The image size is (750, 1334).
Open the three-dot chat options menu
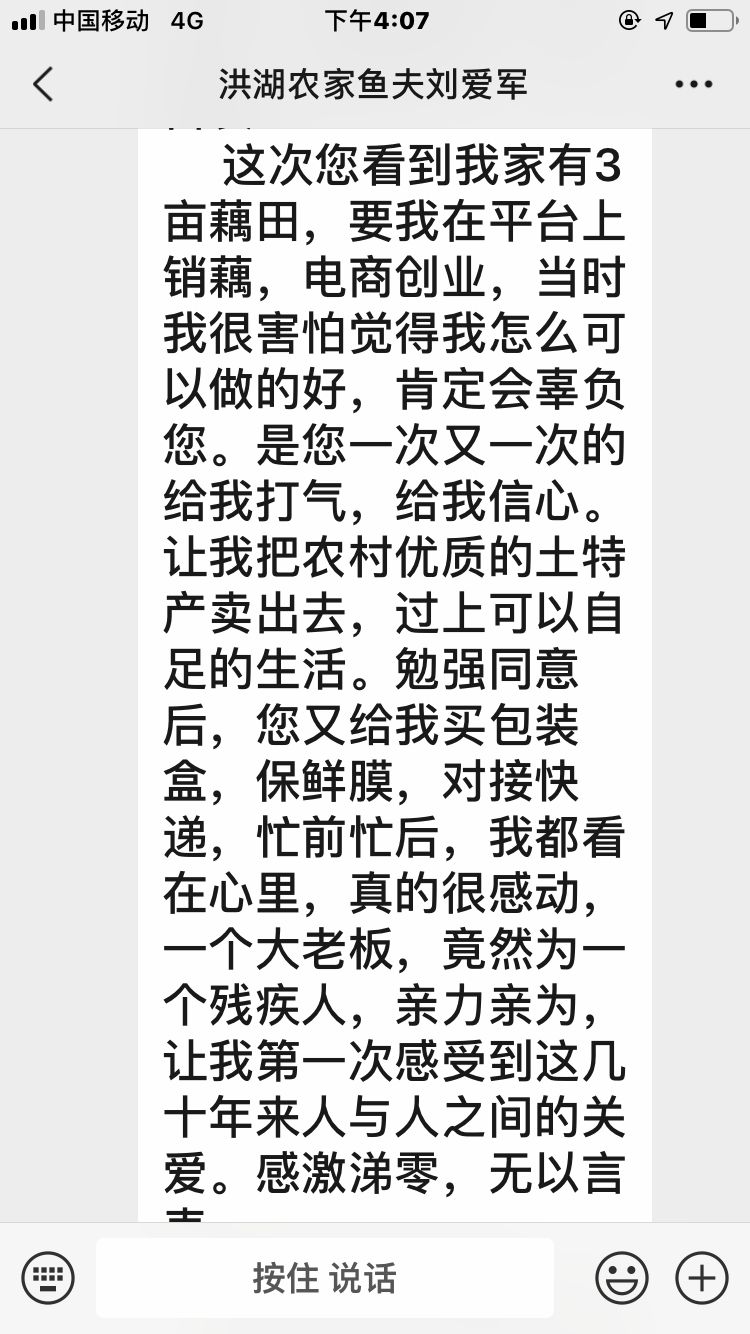[693, 84]
